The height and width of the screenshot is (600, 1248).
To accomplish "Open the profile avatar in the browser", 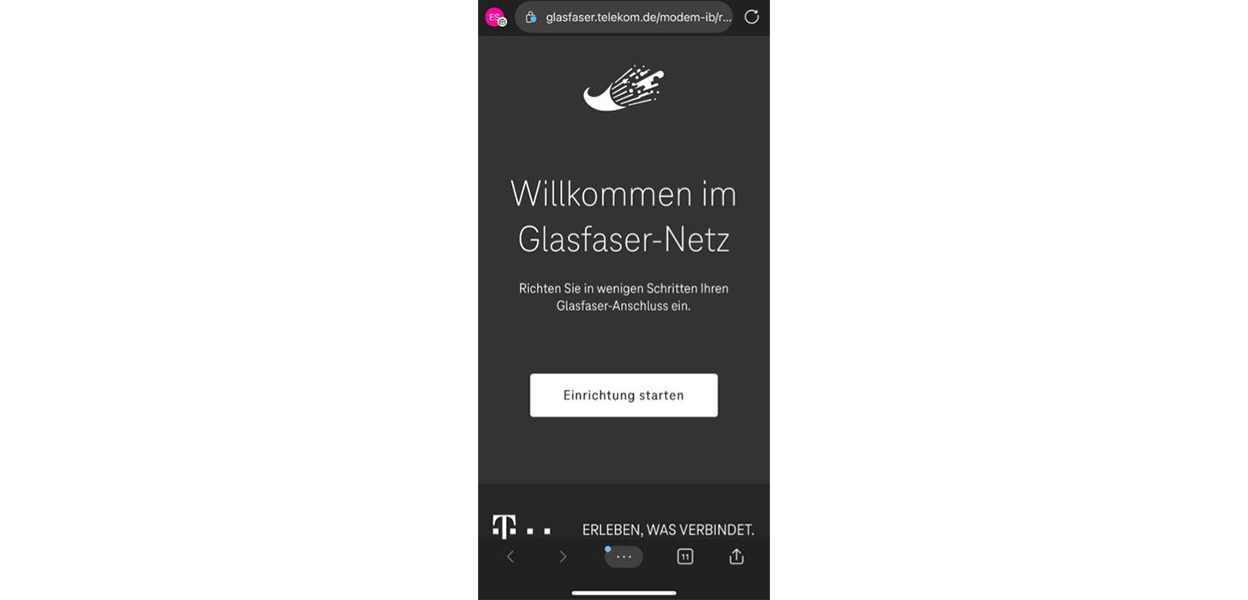I will click(x=494, y=17).
